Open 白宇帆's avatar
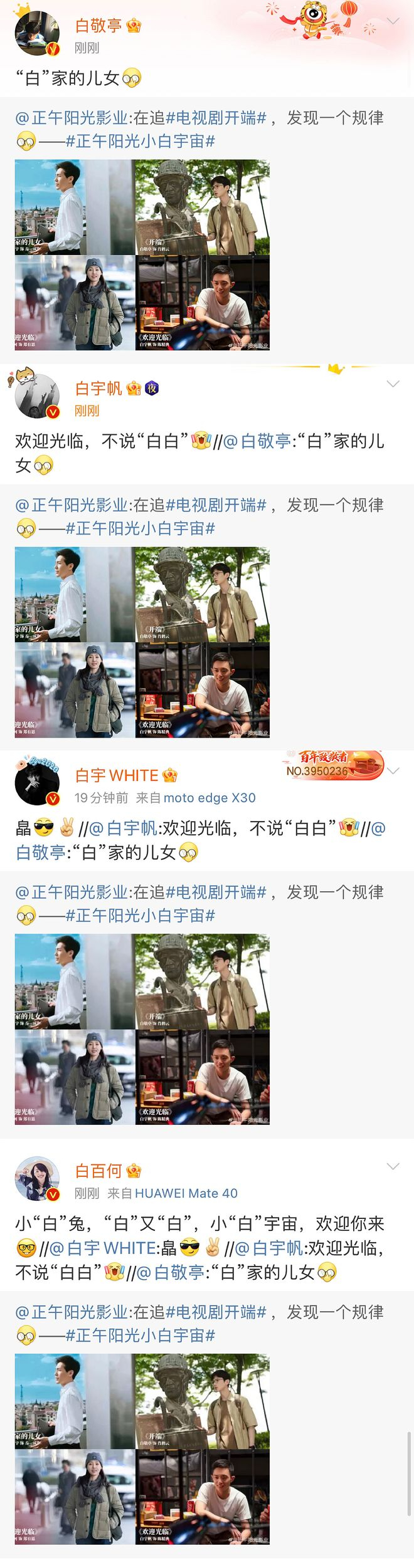Screen dimensions: 414x1568 37,395
